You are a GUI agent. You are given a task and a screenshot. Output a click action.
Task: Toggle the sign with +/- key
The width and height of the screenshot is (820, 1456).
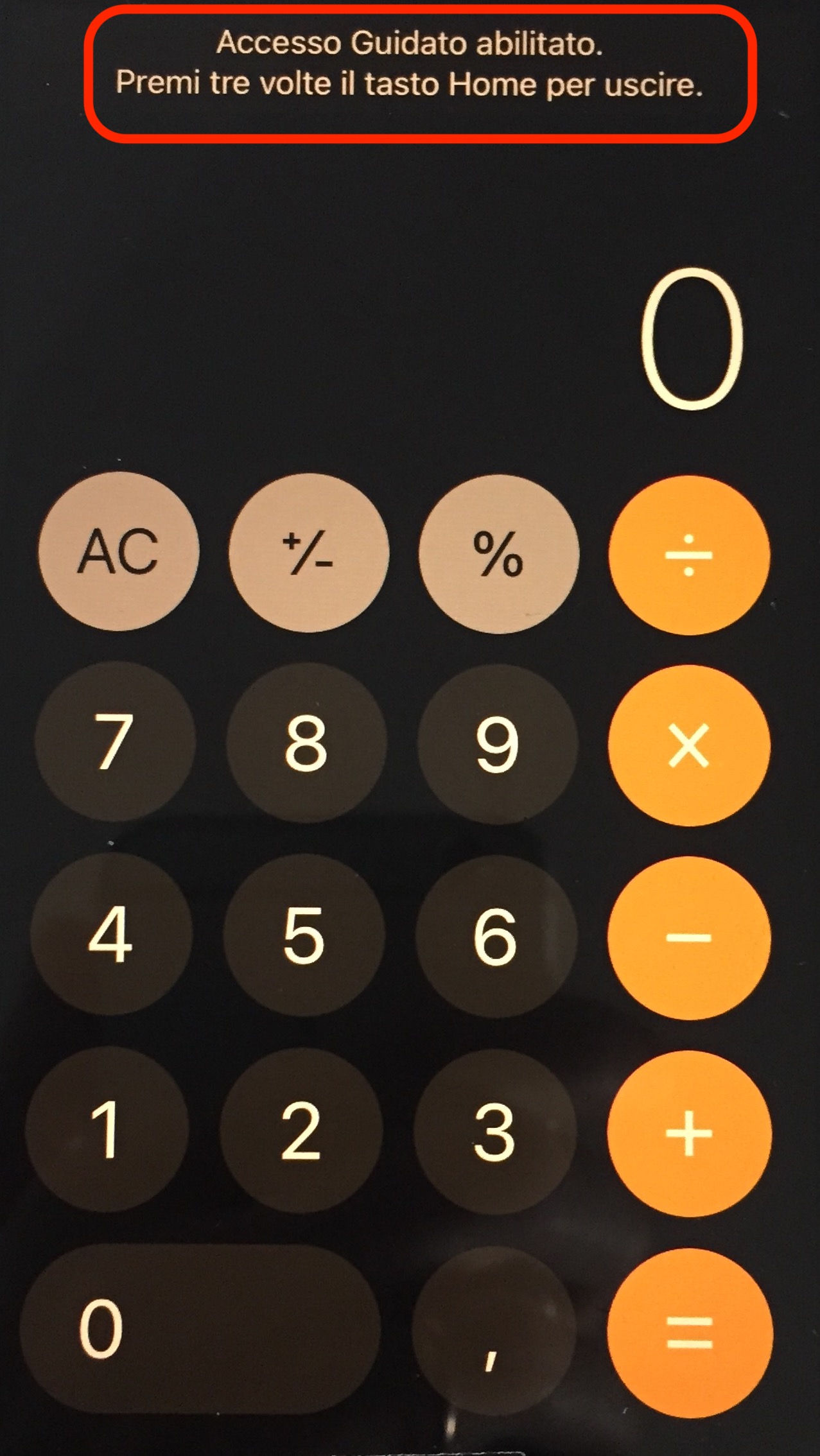point(308,553)
